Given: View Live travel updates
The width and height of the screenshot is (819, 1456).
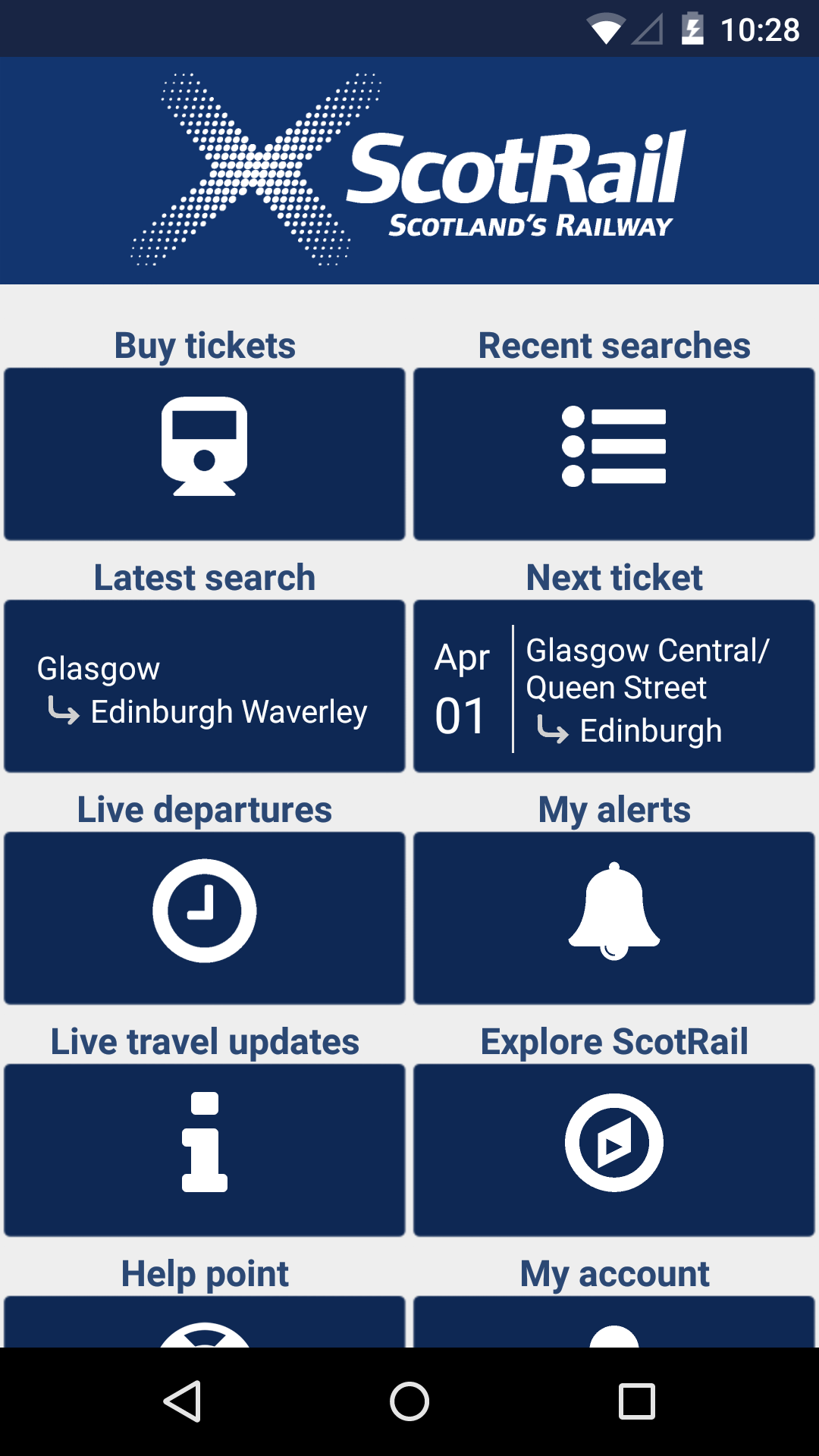Looking at the screenshot, I should point(205,1150).
